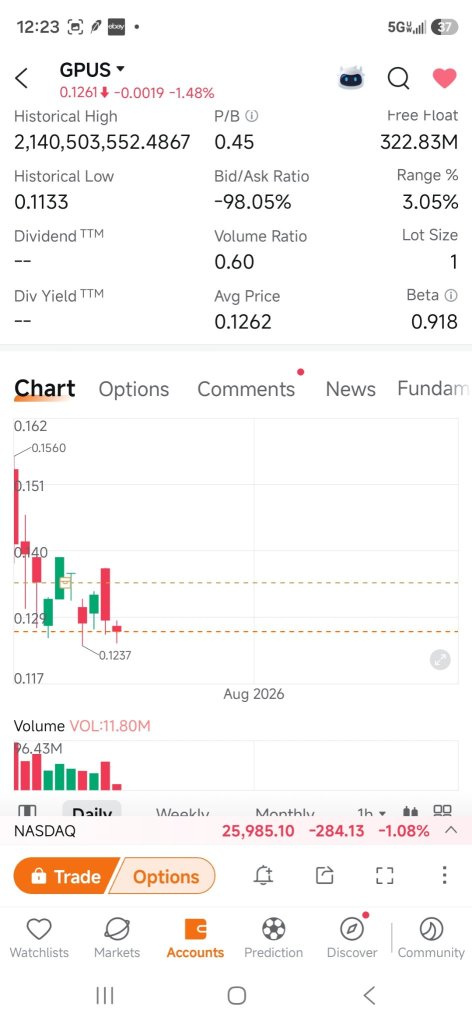Open the three-dot overflow menu
This screenshot has width=472, height=1024.
(x=444, y=875)
